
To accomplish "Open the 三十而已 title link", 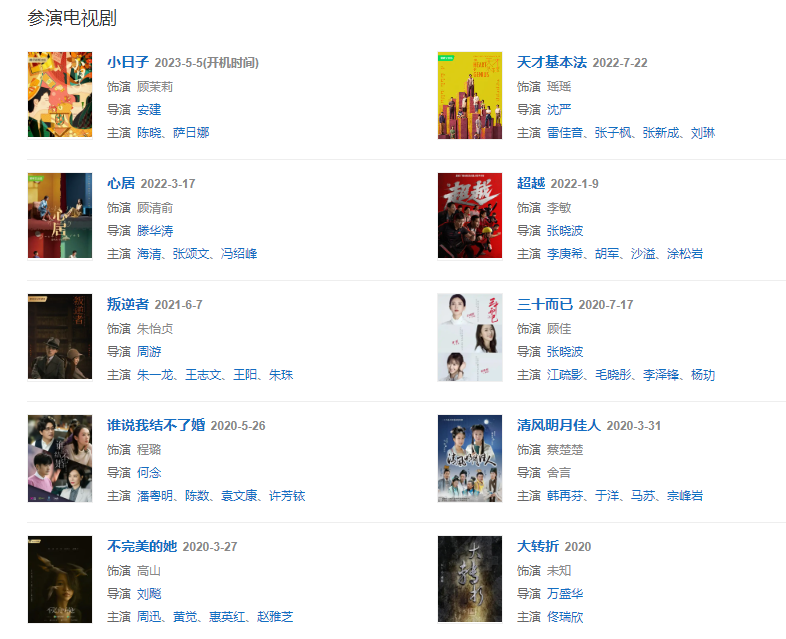I will coord(545,304).
